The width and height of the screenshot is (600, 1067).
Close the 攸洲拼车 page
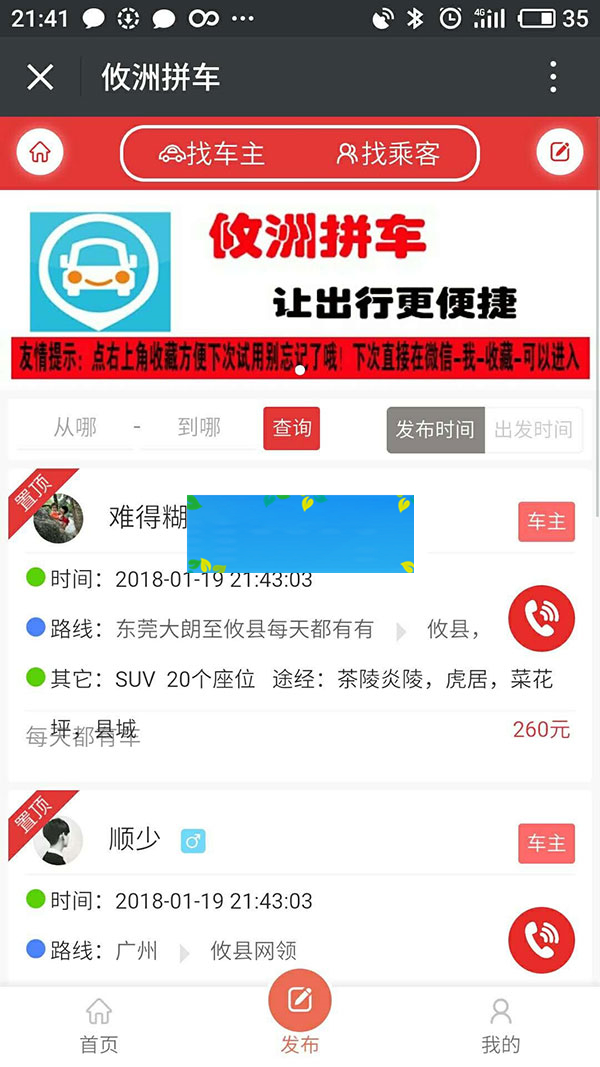click(40, 77)
